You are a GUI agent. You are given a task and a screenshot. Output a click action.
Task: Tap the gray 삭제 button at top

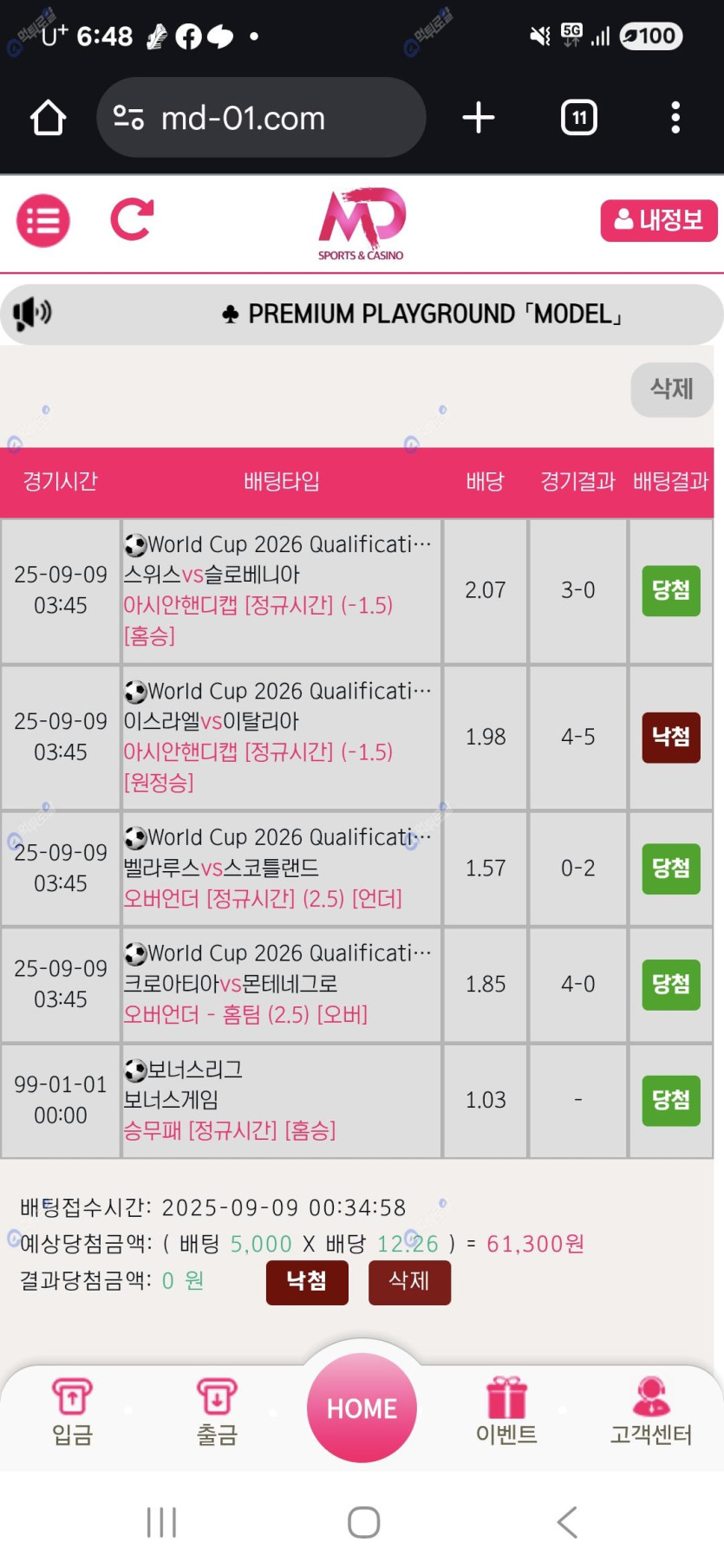click(x=671, y=389)
